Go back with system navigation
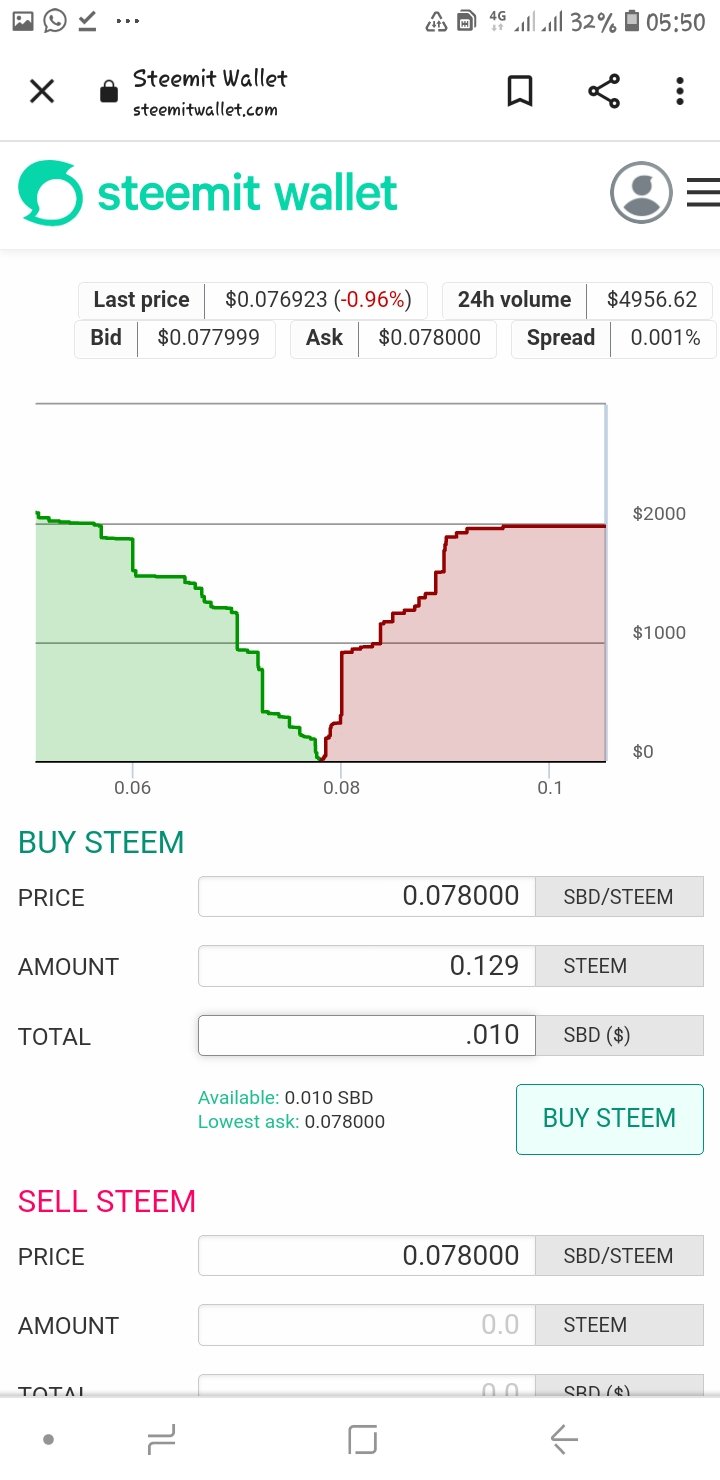720x1480 pixels. (564, 1440)
